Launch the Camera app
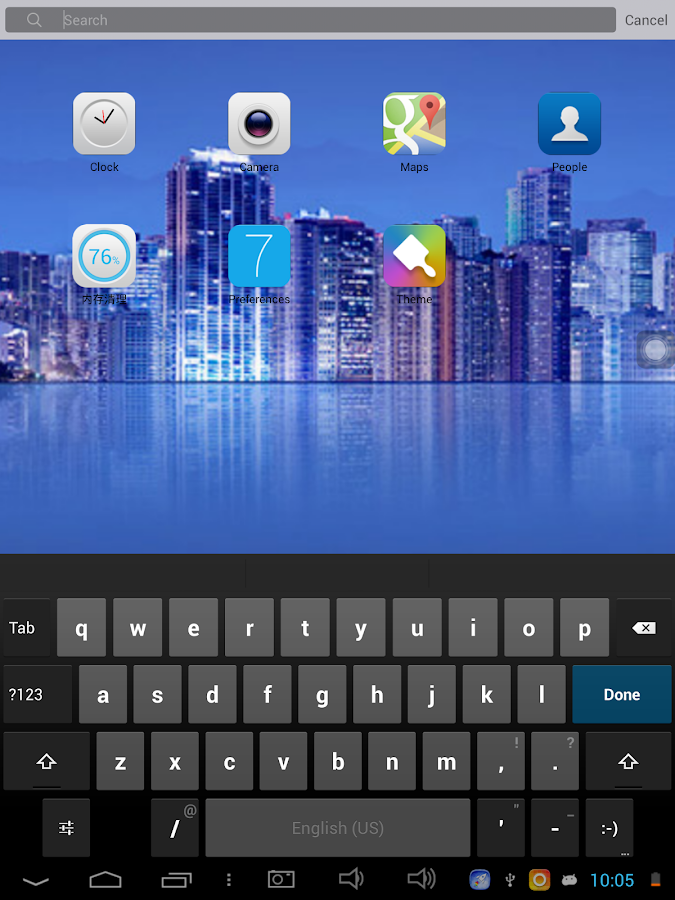 [x=259, y=125]
